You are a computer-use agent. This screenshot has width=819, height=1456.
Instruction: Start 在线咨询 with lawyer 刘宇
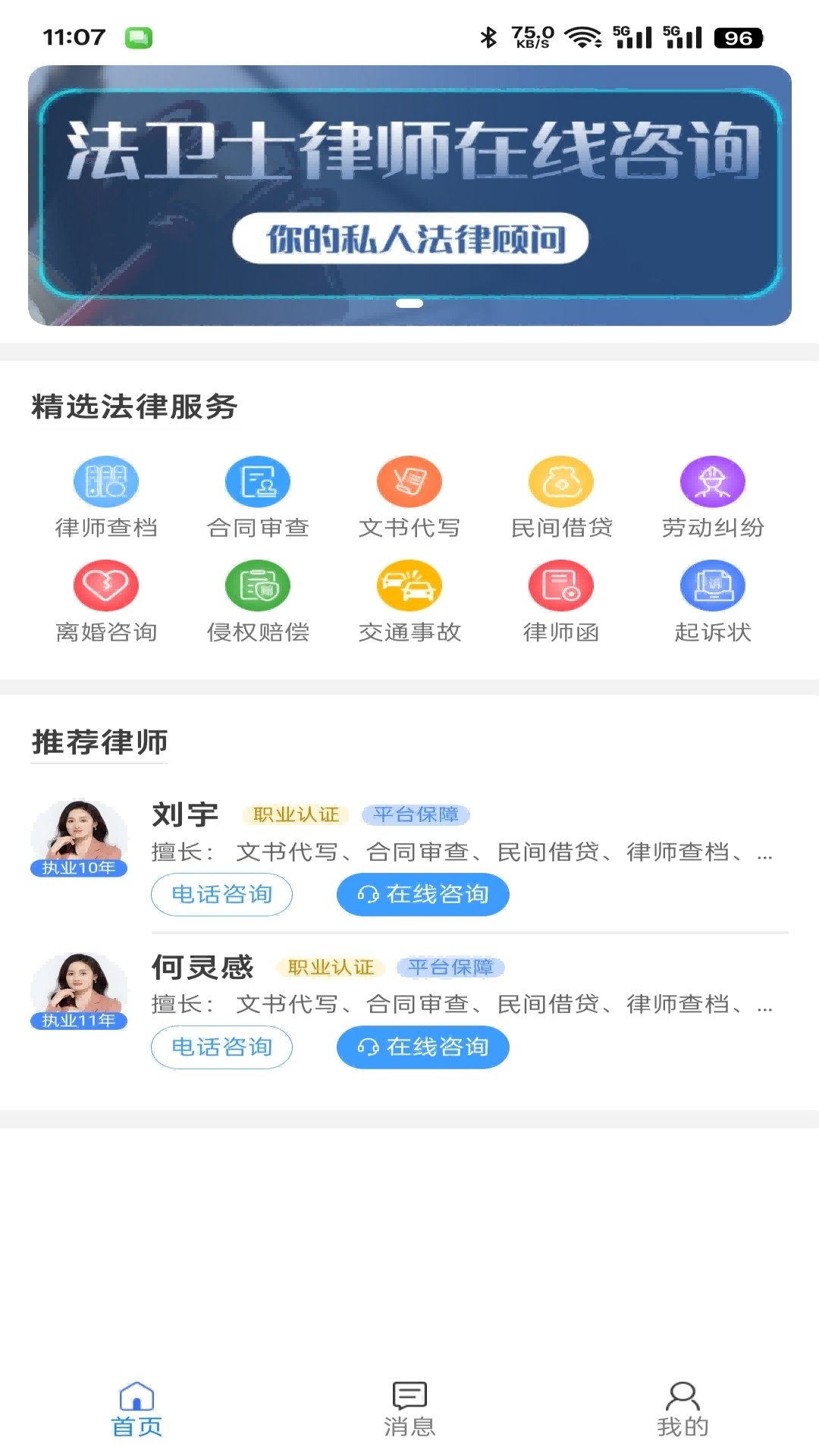tap(422, 895)
